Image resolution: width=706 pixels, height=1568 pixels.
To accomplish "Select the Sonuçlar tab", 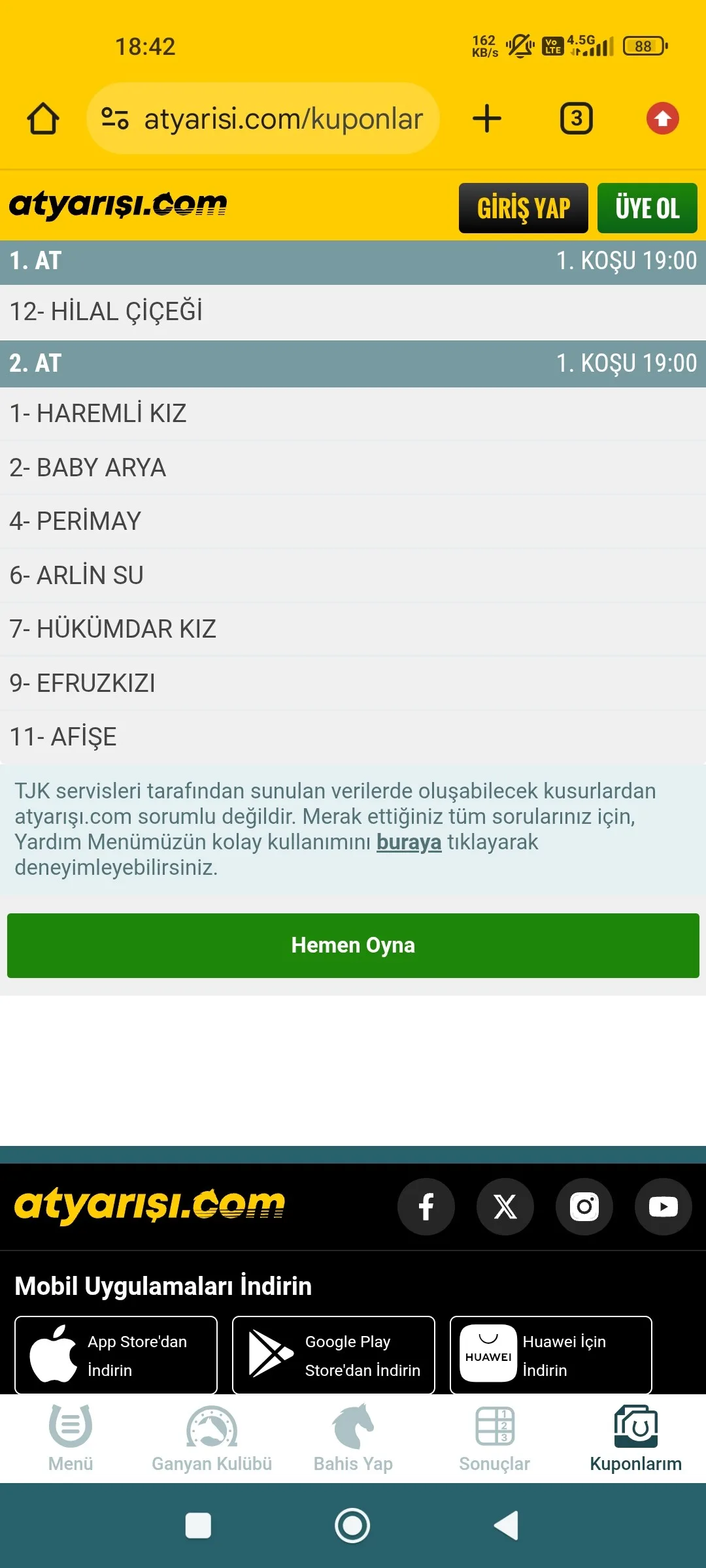I will 494,1439.
